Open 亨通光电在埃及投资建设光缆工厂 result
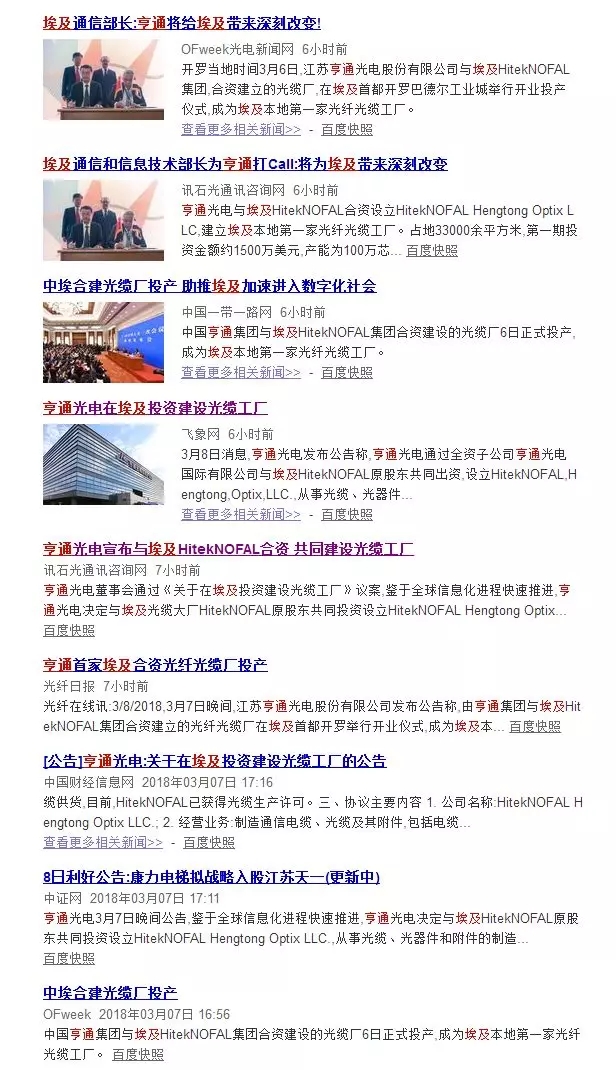This screenshot has width=616, height=1070. pos(155,408)
